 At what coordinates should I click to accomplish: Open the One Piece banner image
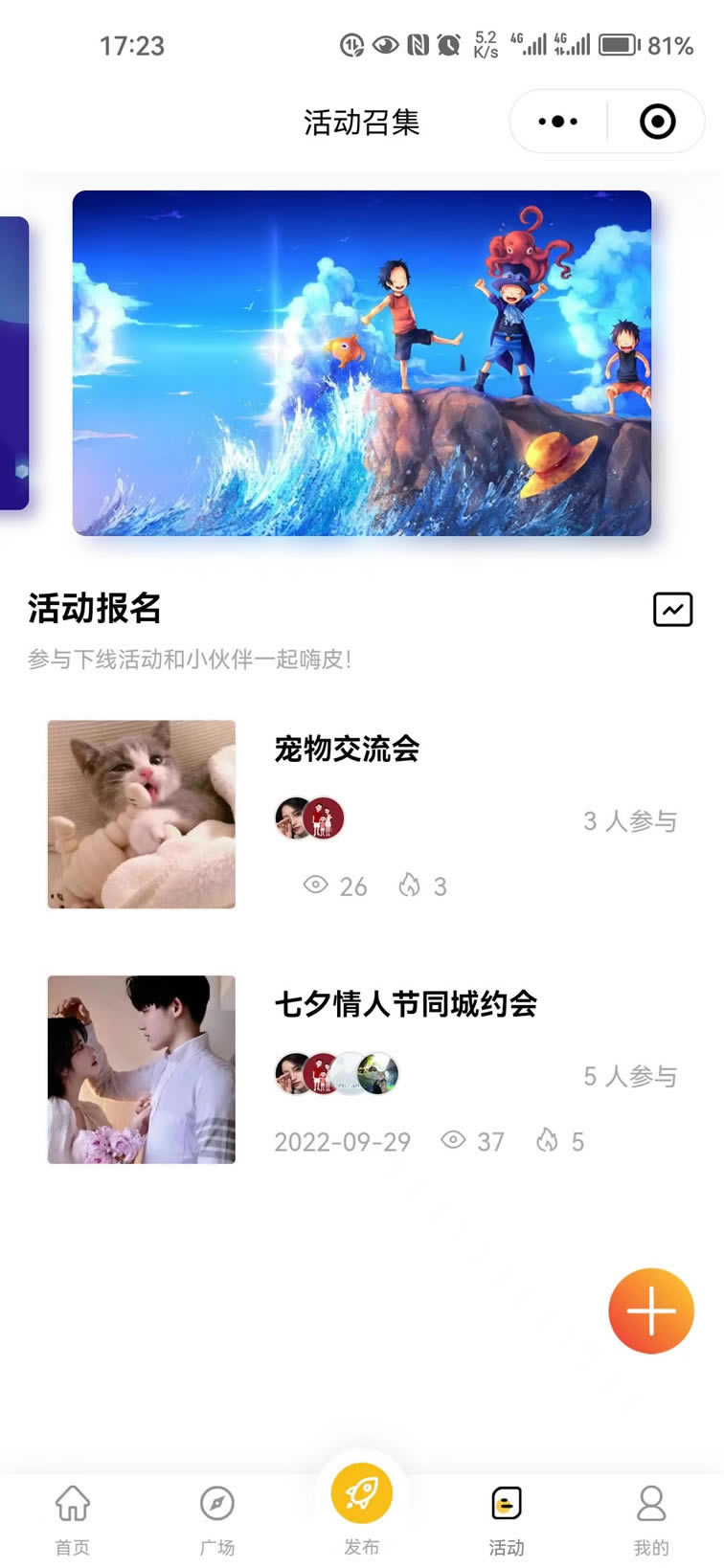click(362, 363)
